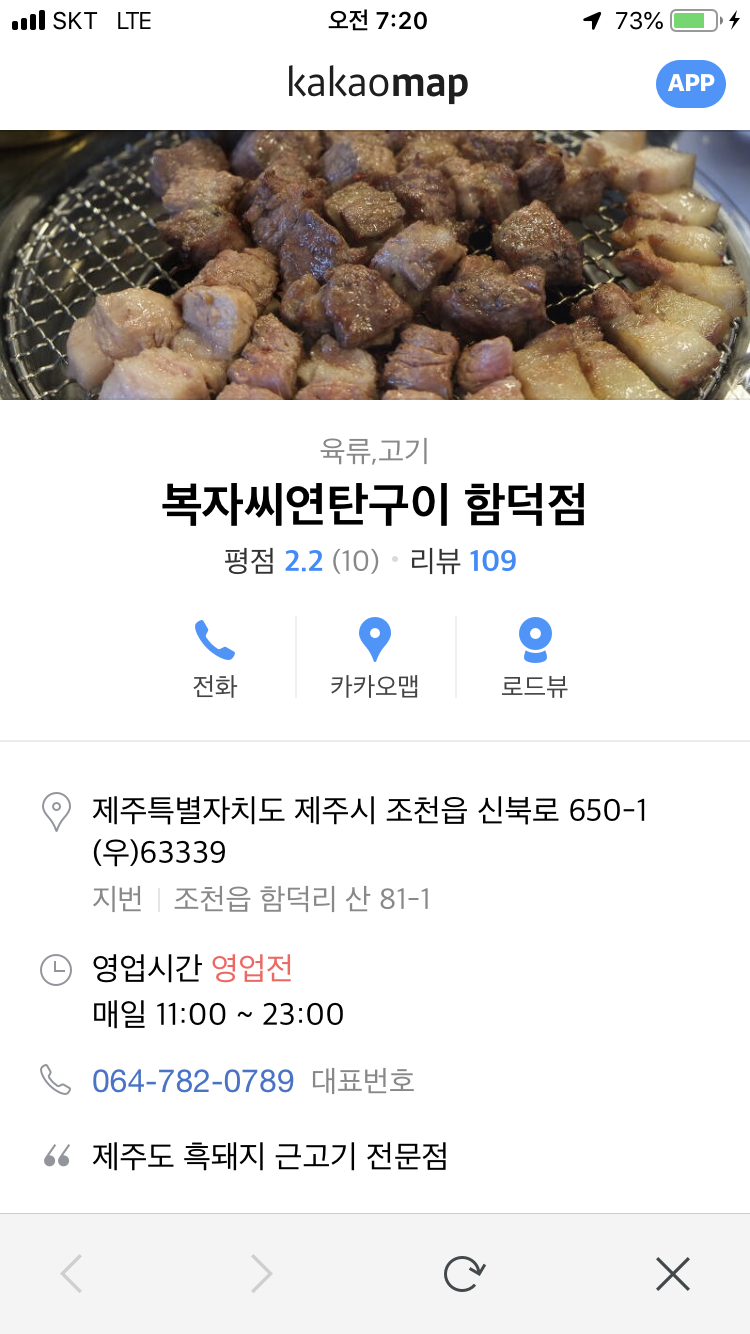Image resolution: width=750 pixels, height=1334 pixels.
Task: Call the restaurant via 전화 button
Action: tap(215, 657)
